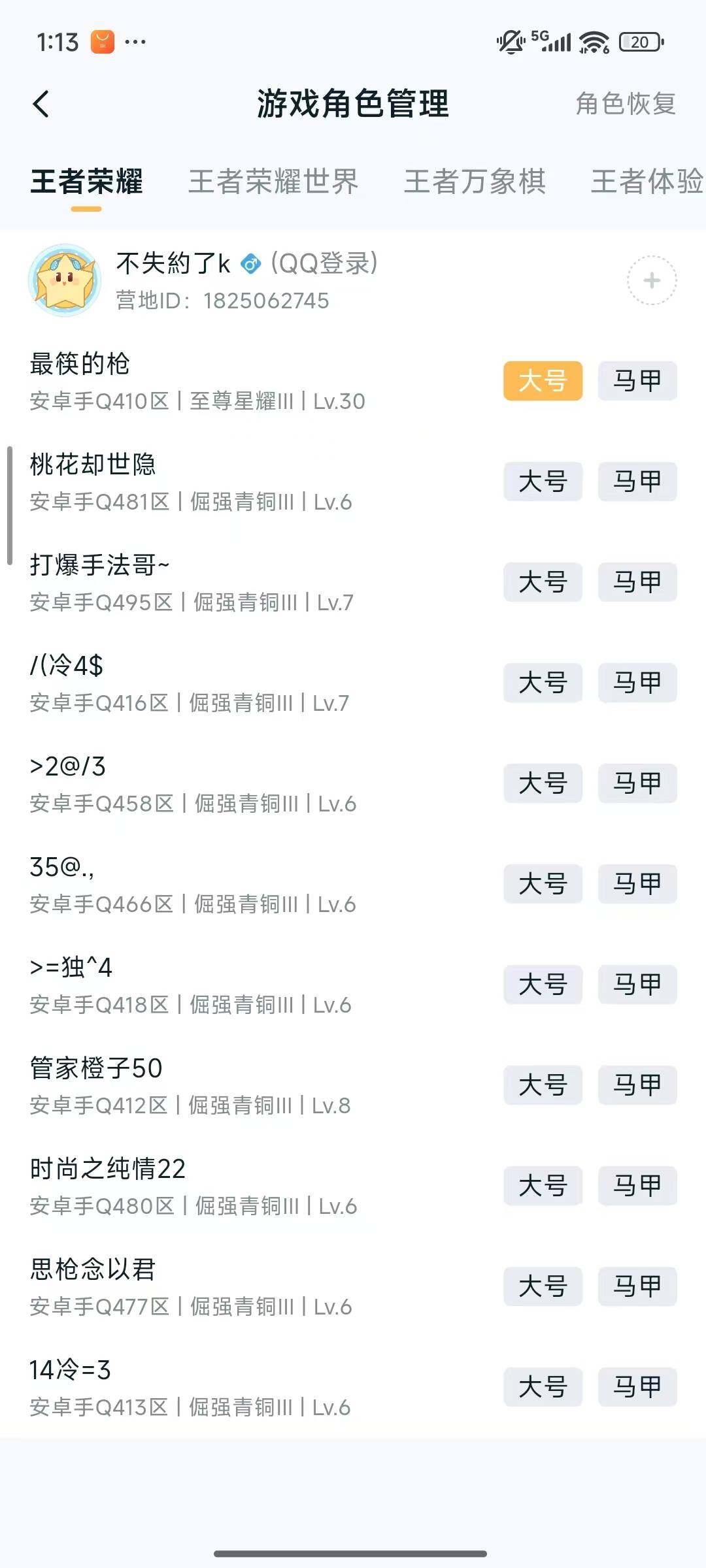Expand the three-dot menu in the status bar
Viewport: 706px width, 1568px height.
pyautogui.click(x=134, y=42)
